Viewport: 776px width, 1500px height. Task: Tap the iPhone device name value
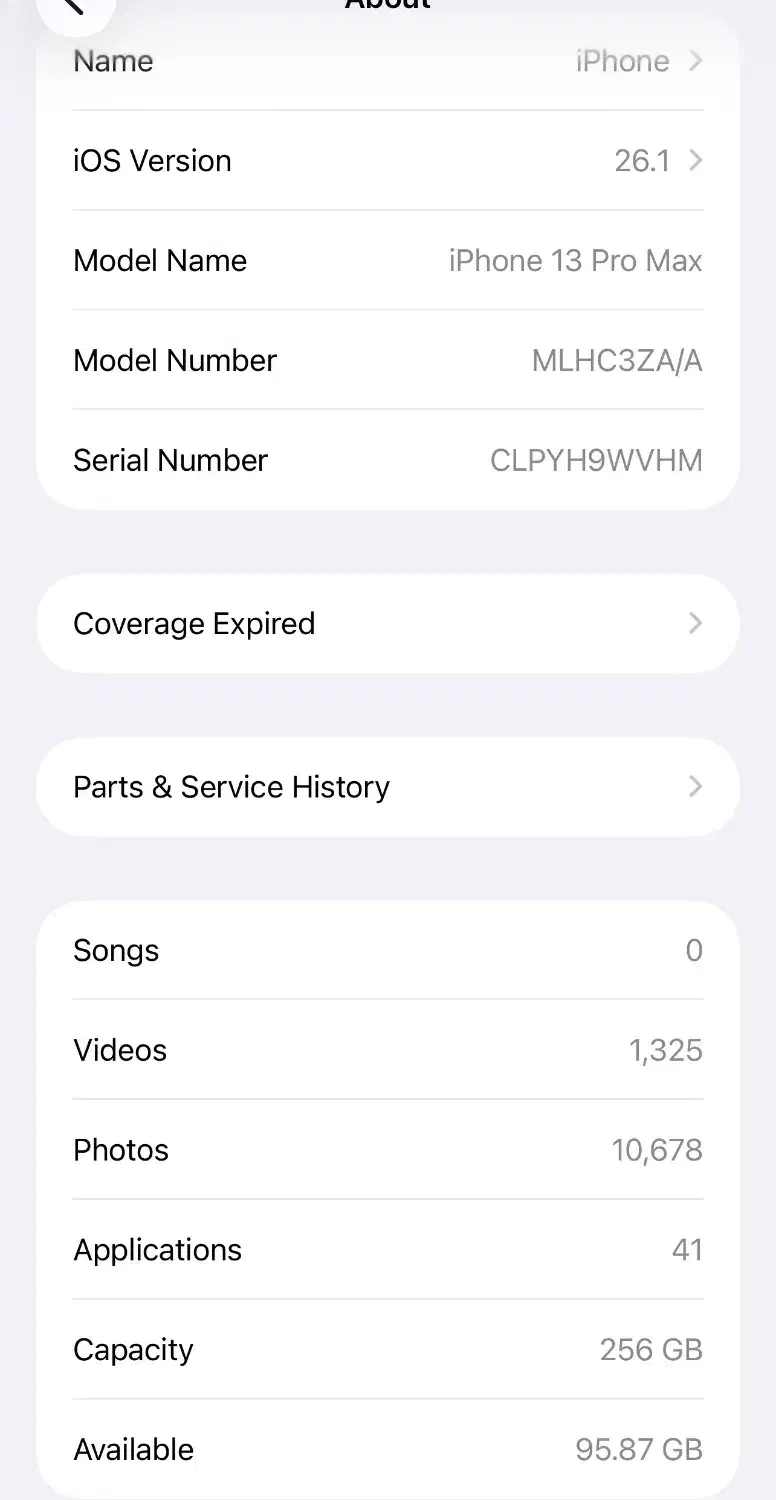623,61
